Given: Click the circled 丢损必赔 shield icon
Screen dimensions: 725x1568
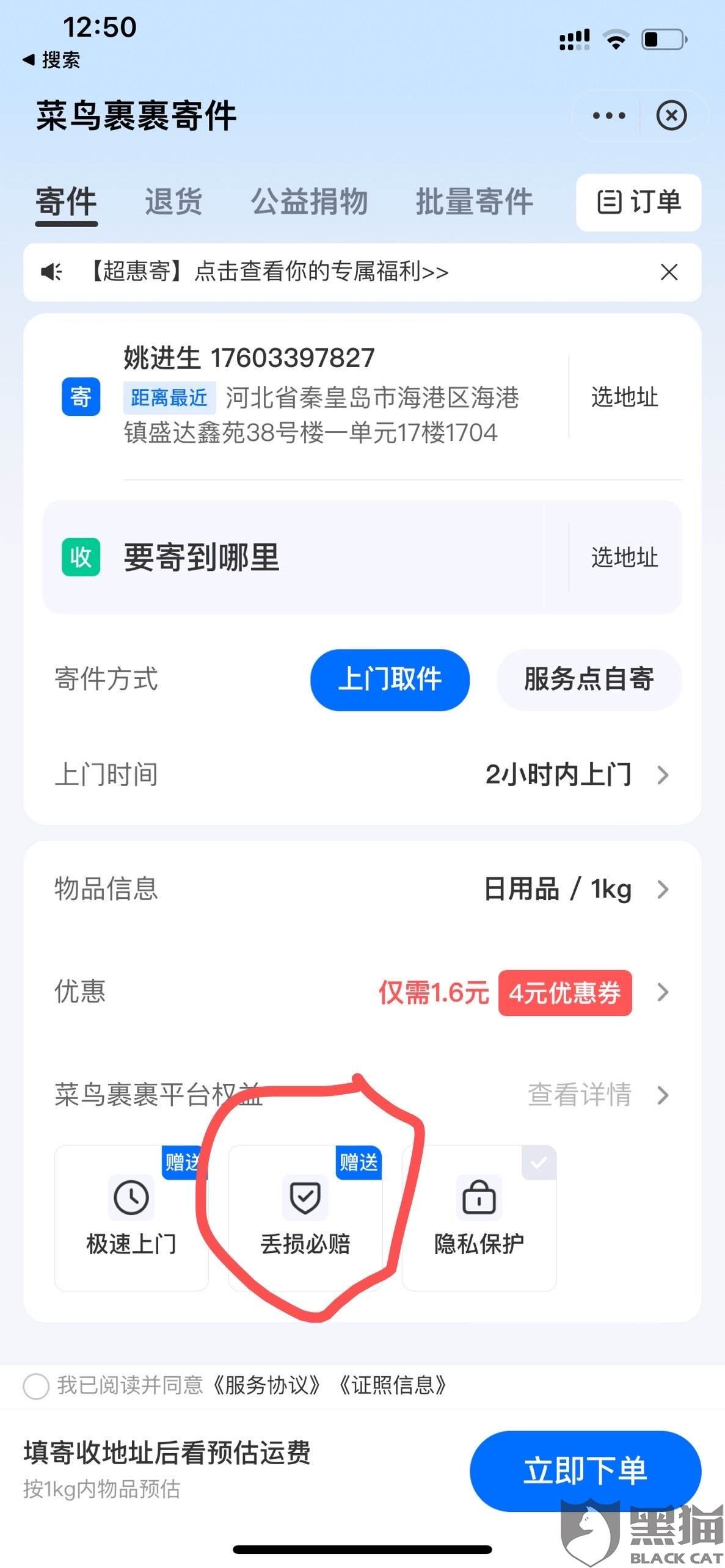Looking at the screenshot, I should [x=305, y=1196].
